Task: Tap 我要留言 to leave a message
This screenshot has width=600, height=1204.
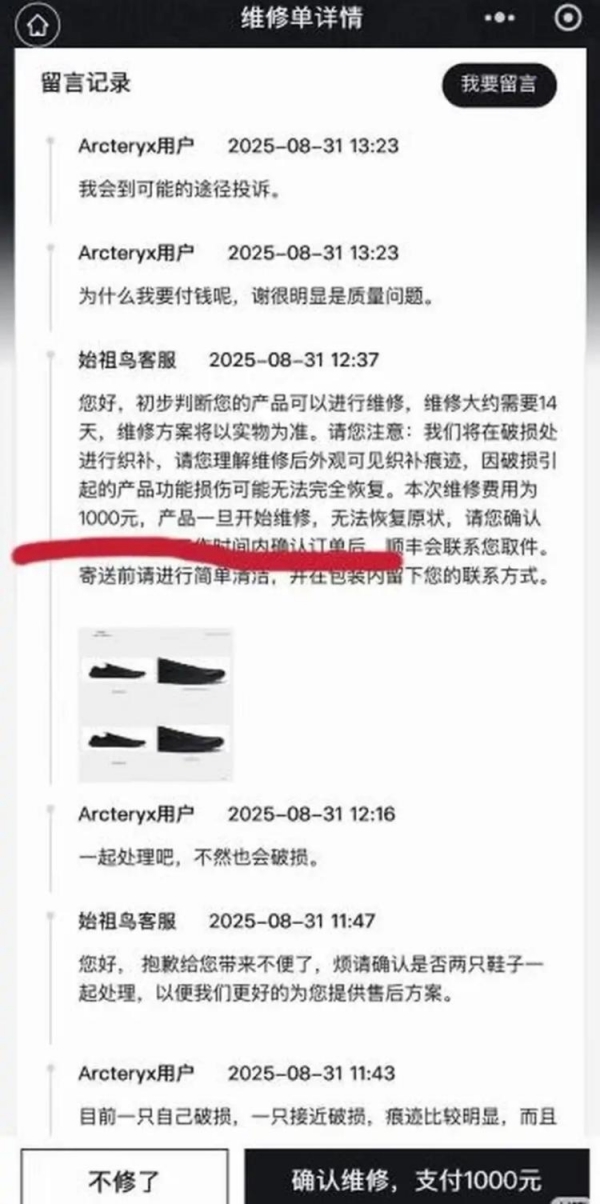Action: 498,84
